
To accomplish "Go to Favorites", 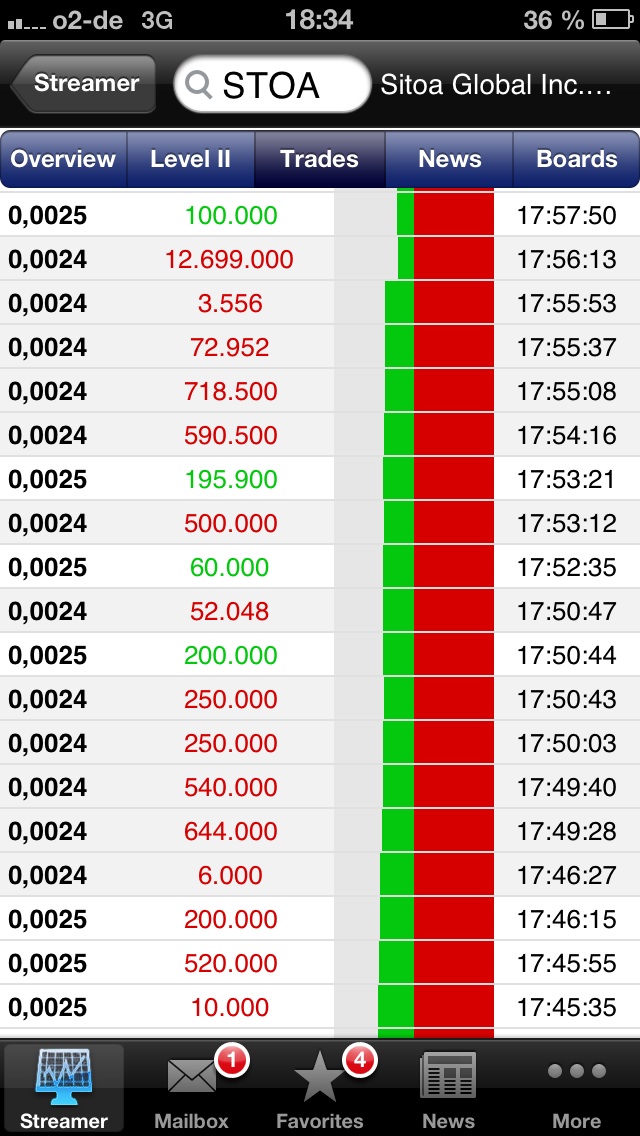I will [x=320, y=1088].
